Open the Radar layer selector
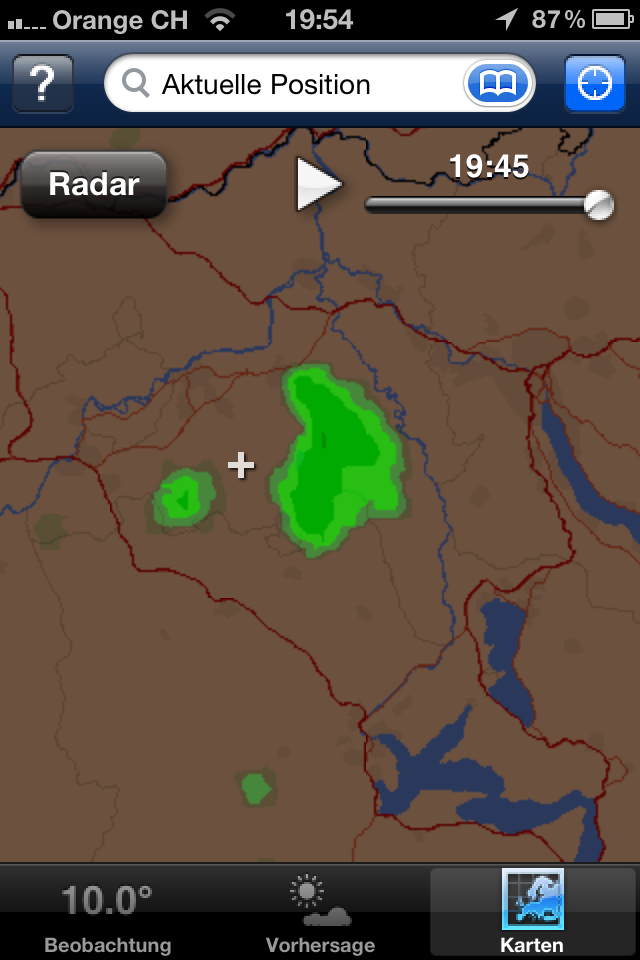This screenshot has width=640, height=960. (93, 185)
